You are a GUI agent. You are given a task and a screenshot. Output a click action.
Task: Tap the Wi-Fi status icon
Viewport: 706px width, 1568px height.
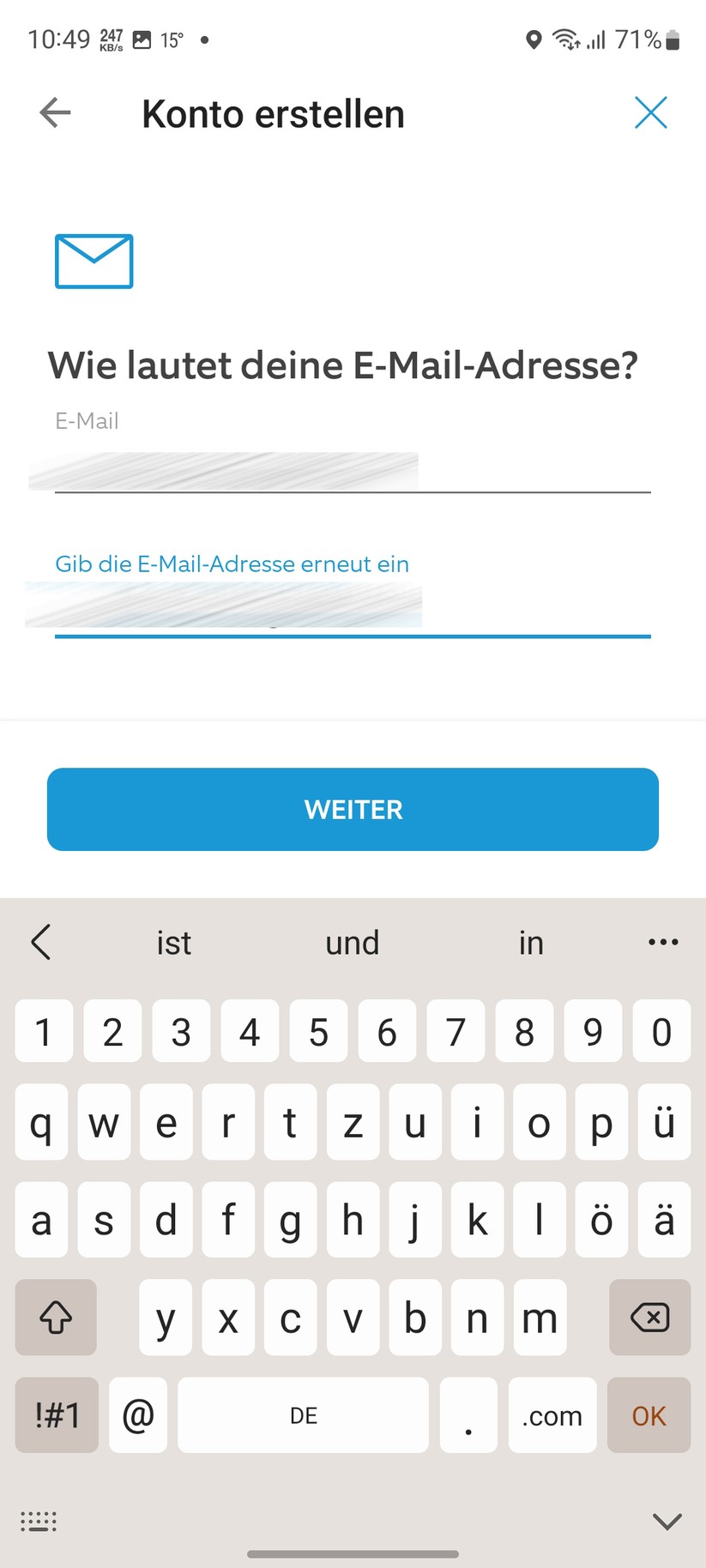tap(567, 39)
